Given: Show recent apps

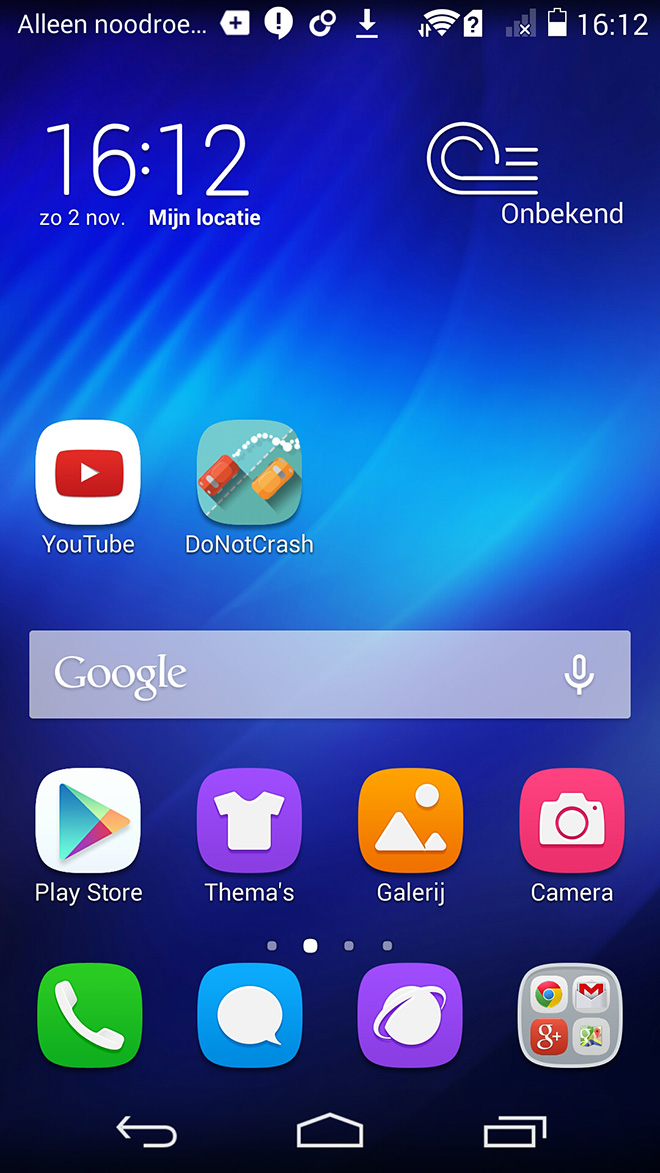Looking at the screenshot, I should point(515,1130).
